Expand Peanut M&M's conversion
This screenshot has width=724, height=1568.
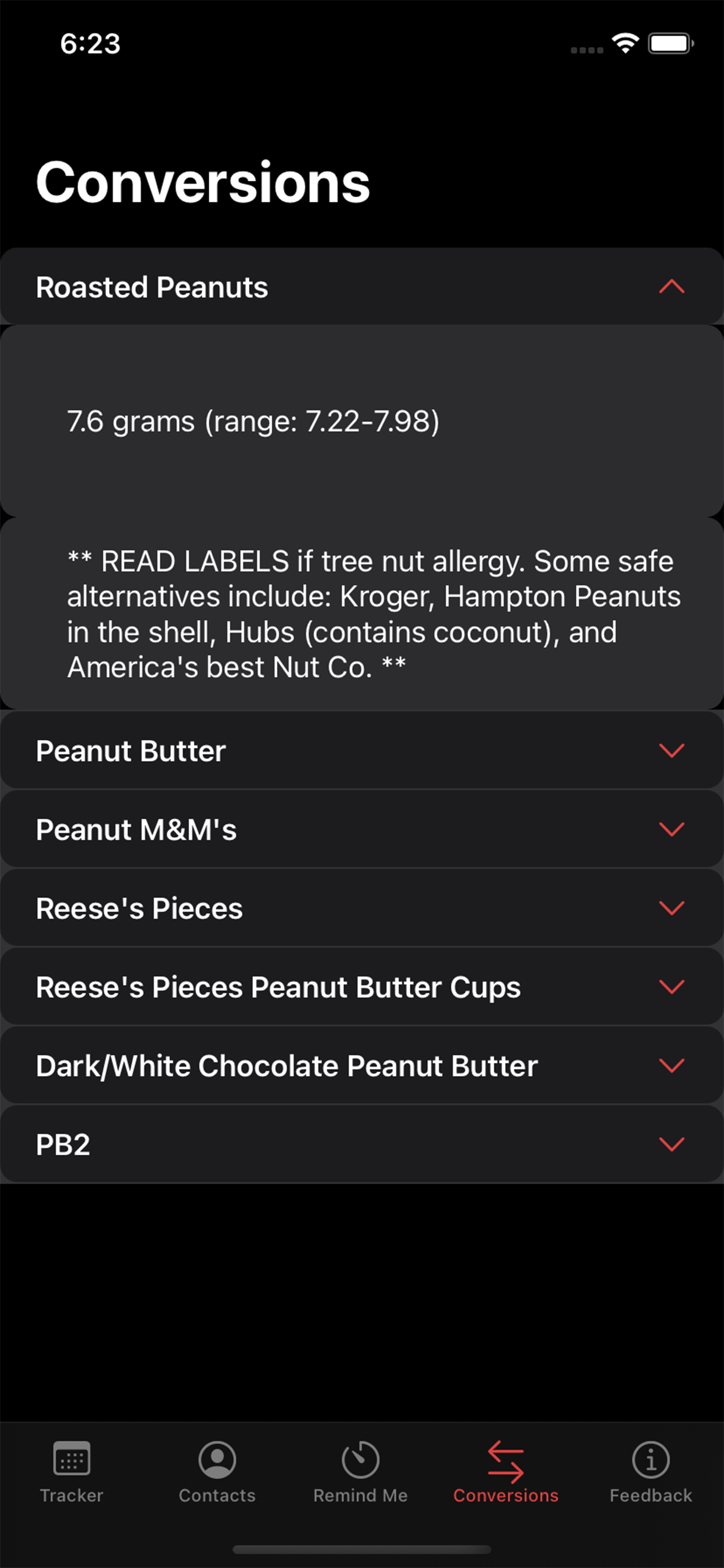tap(362, 829)
